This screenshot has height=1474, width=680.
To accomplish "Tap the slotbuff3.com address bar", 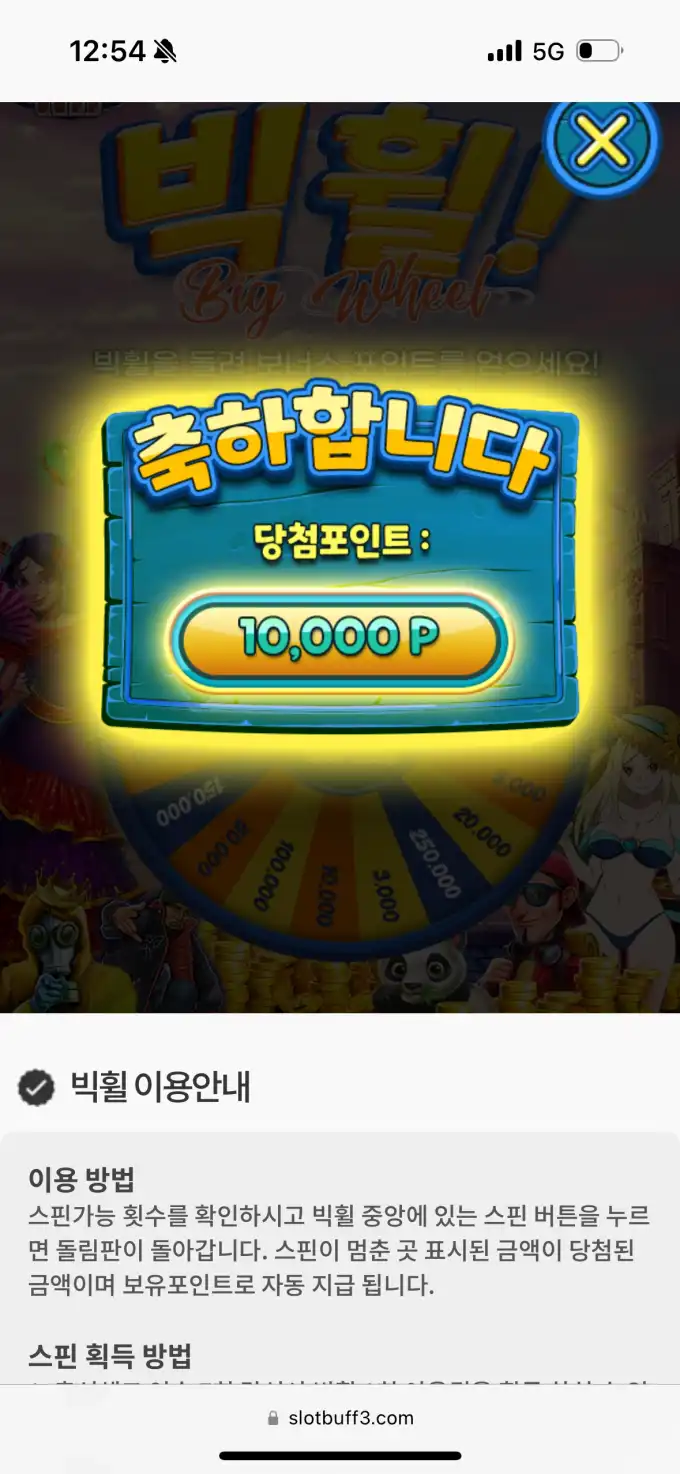I will (340, 1418).
